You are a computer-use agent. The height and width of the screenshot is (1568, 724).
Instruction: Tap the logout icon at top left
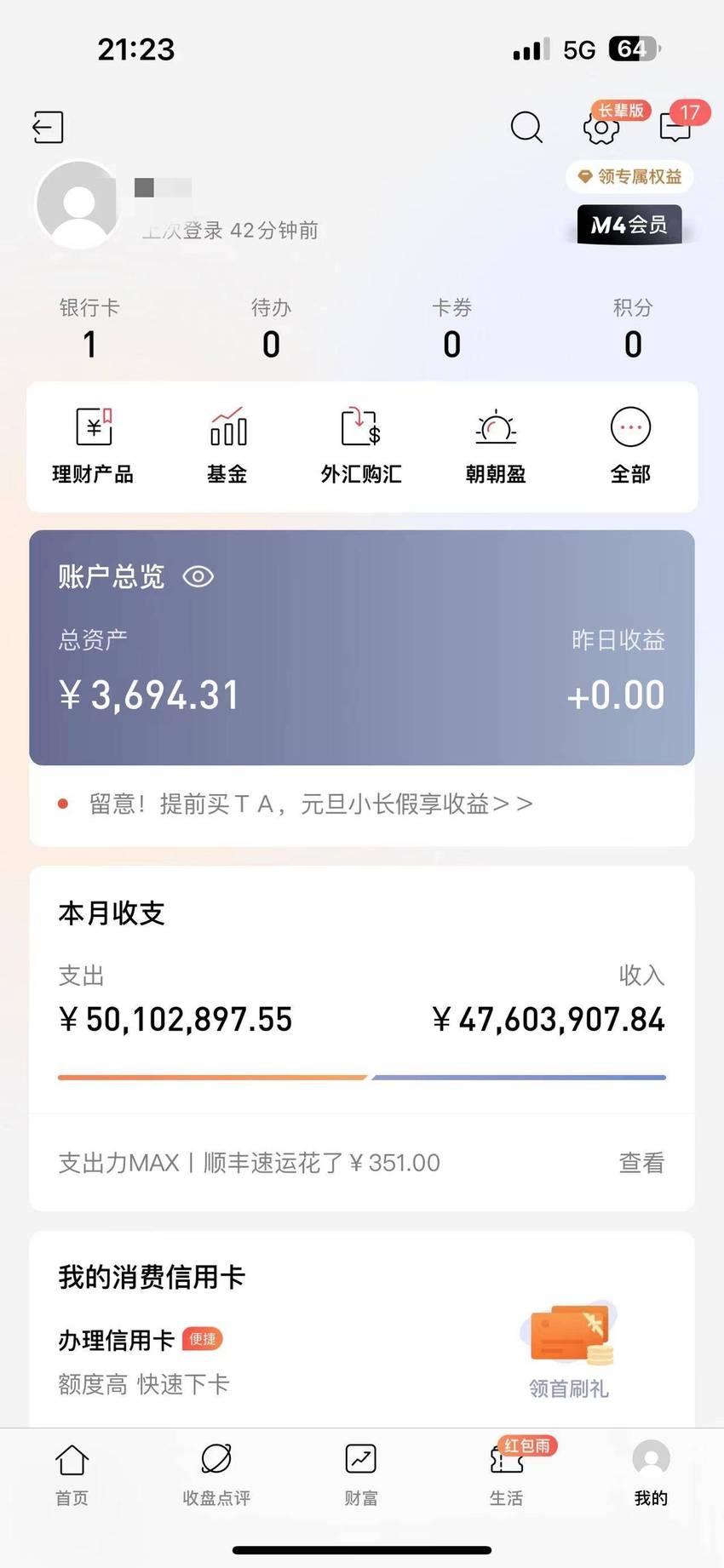49,128
